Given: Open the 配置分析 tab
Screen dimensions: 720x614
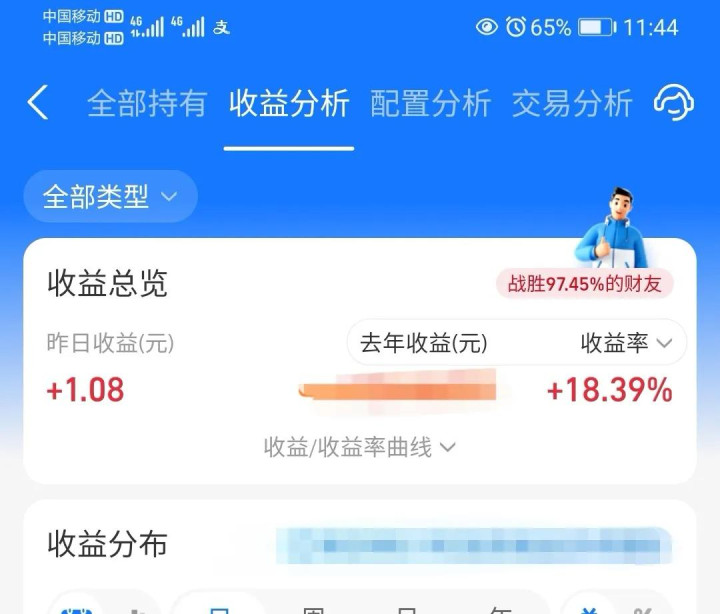Looking at the screenshot, I should click(x=431, y=103).
